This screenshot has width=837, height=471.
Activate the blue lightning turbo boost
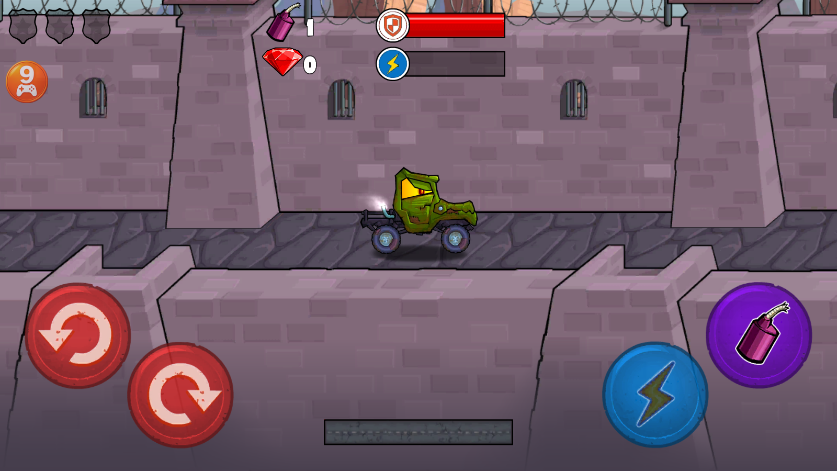tap(655, 394)
